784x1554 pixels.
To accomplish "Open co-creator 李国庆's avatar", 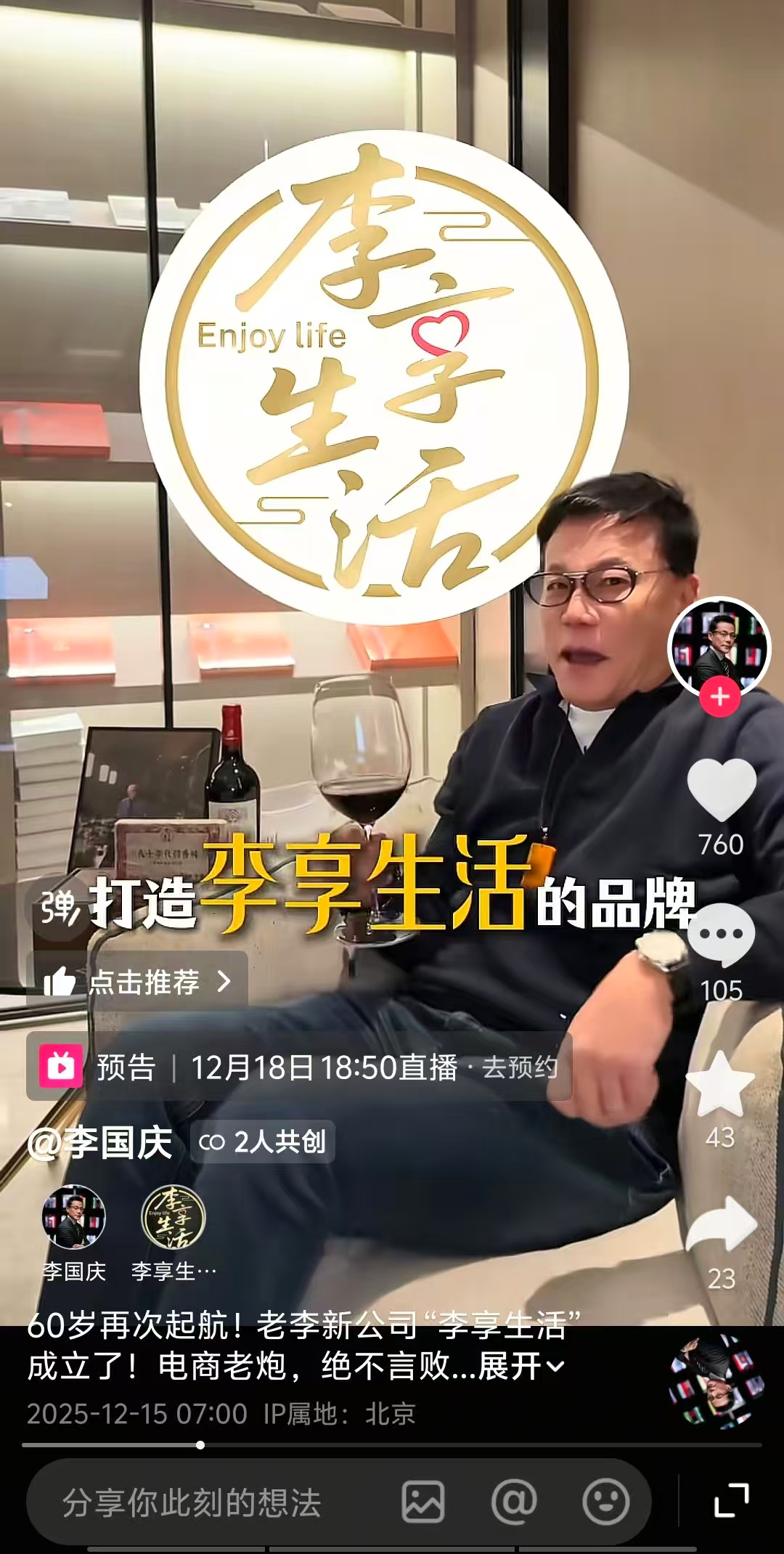I will (73, 1218).
